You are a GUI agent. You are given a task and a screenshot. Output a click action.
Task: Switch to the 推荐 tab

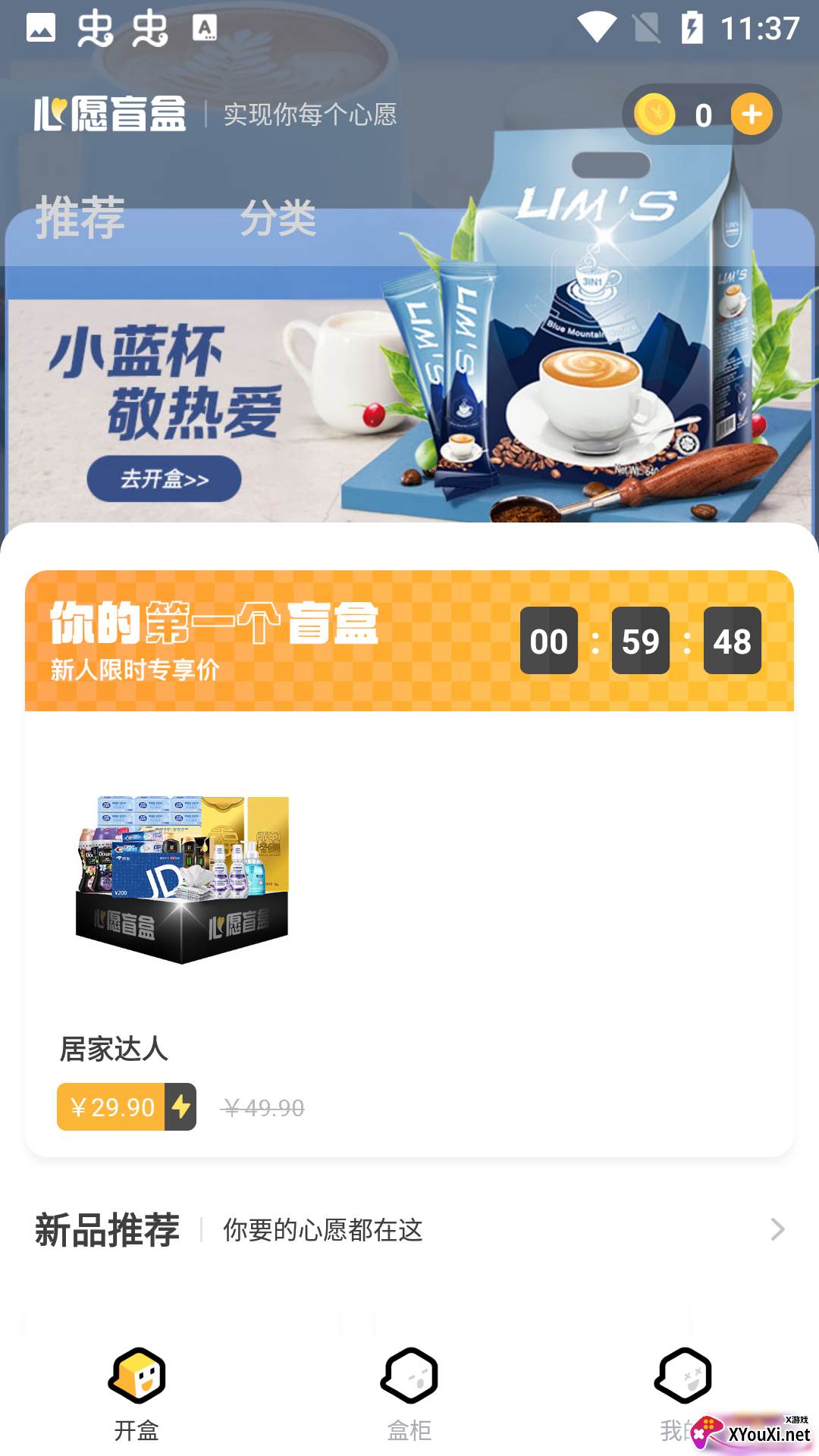click(x=80, y=218)
